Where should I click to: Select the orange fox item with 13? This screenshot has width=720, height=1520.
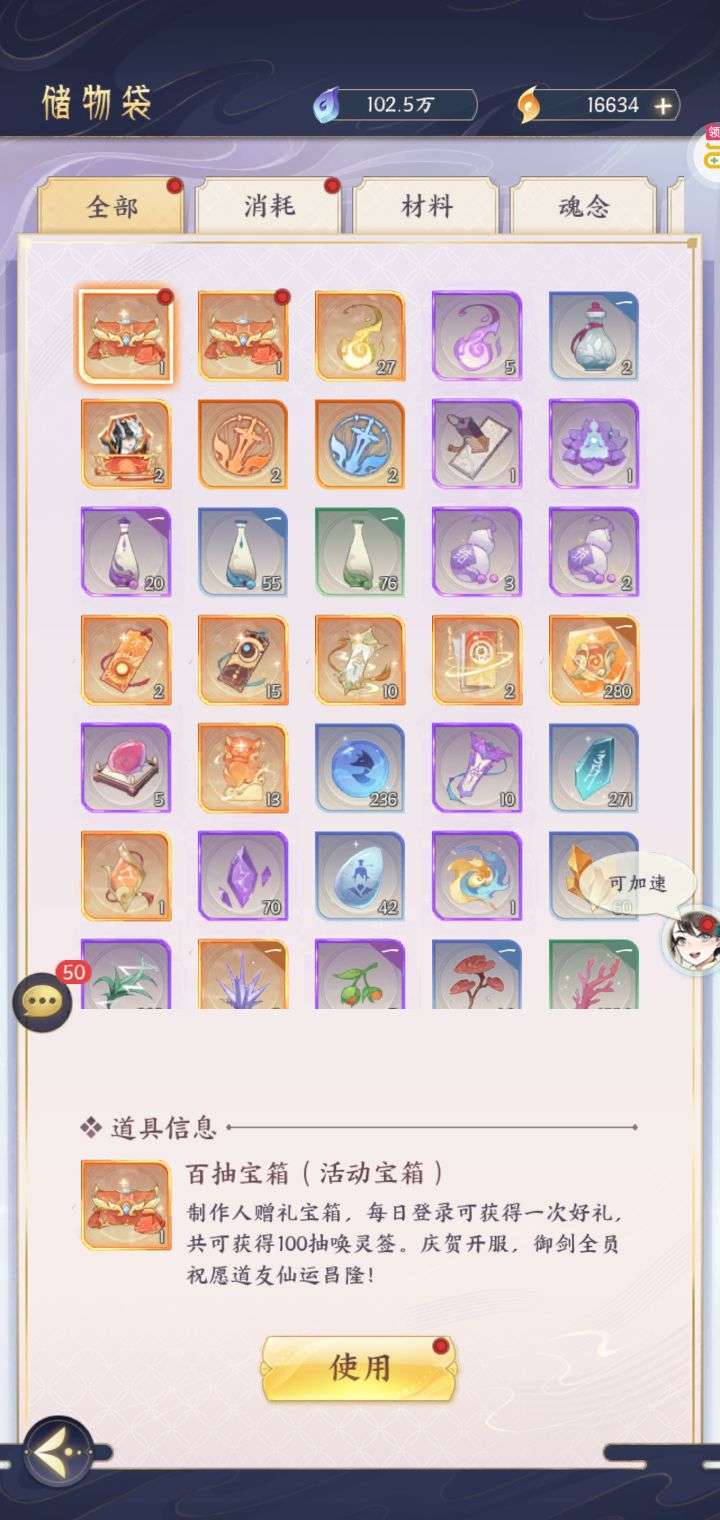click(x=243, y=768)
